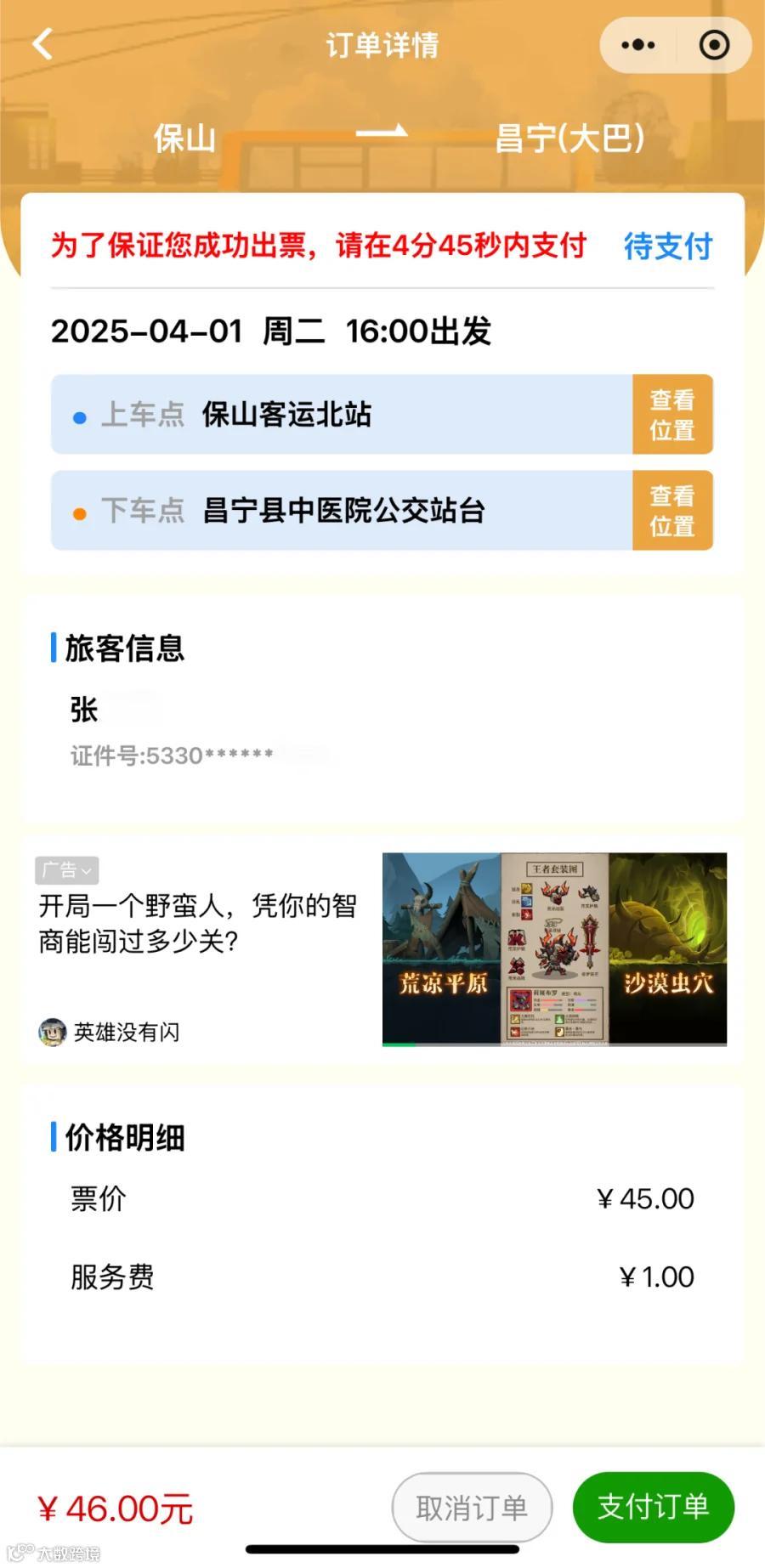Open the barbarian game ad image
The height and width of the screenshot is (1568, 765).
(x=554, y=949)
